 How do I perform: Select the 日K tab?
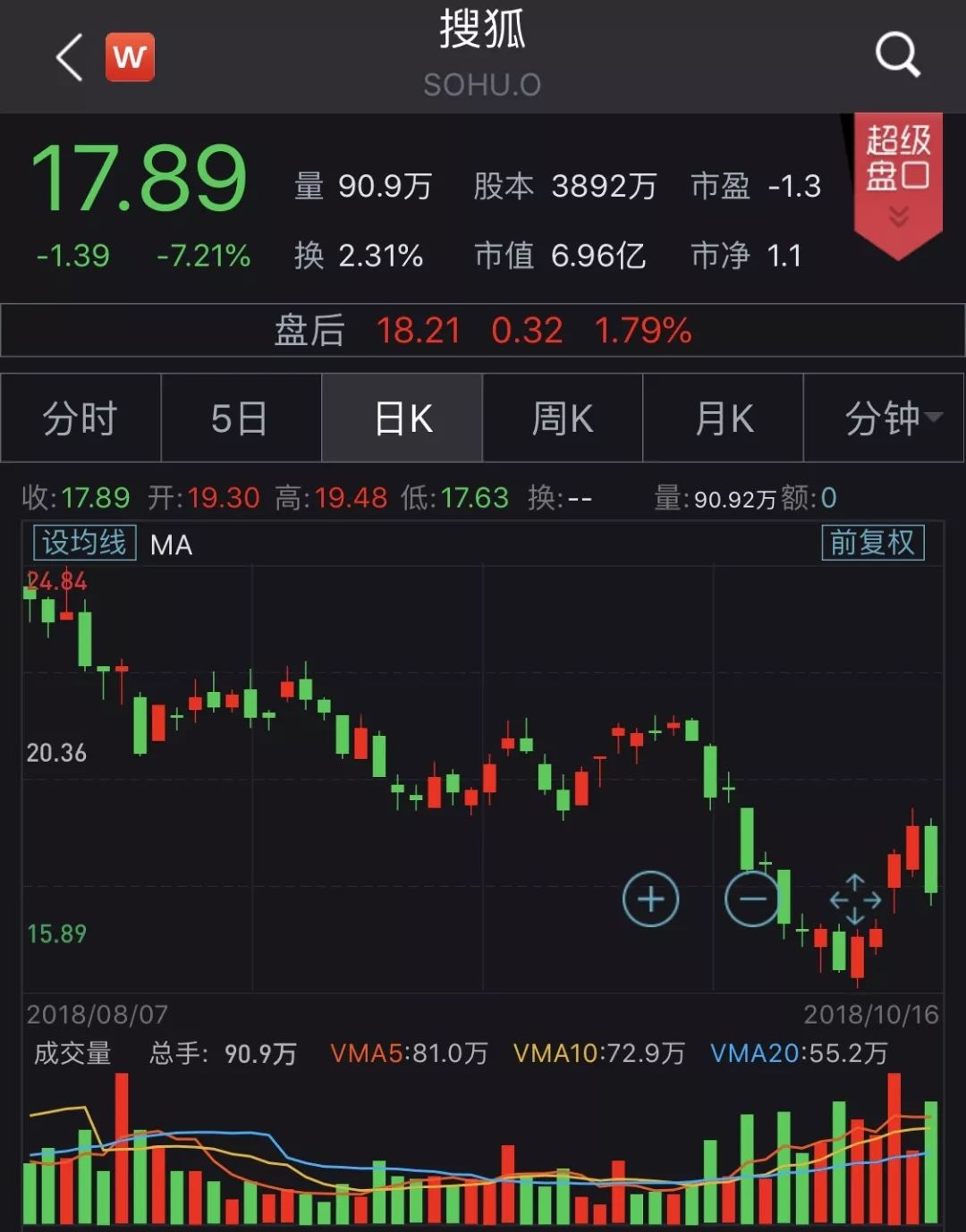click(x=402, y=418)
